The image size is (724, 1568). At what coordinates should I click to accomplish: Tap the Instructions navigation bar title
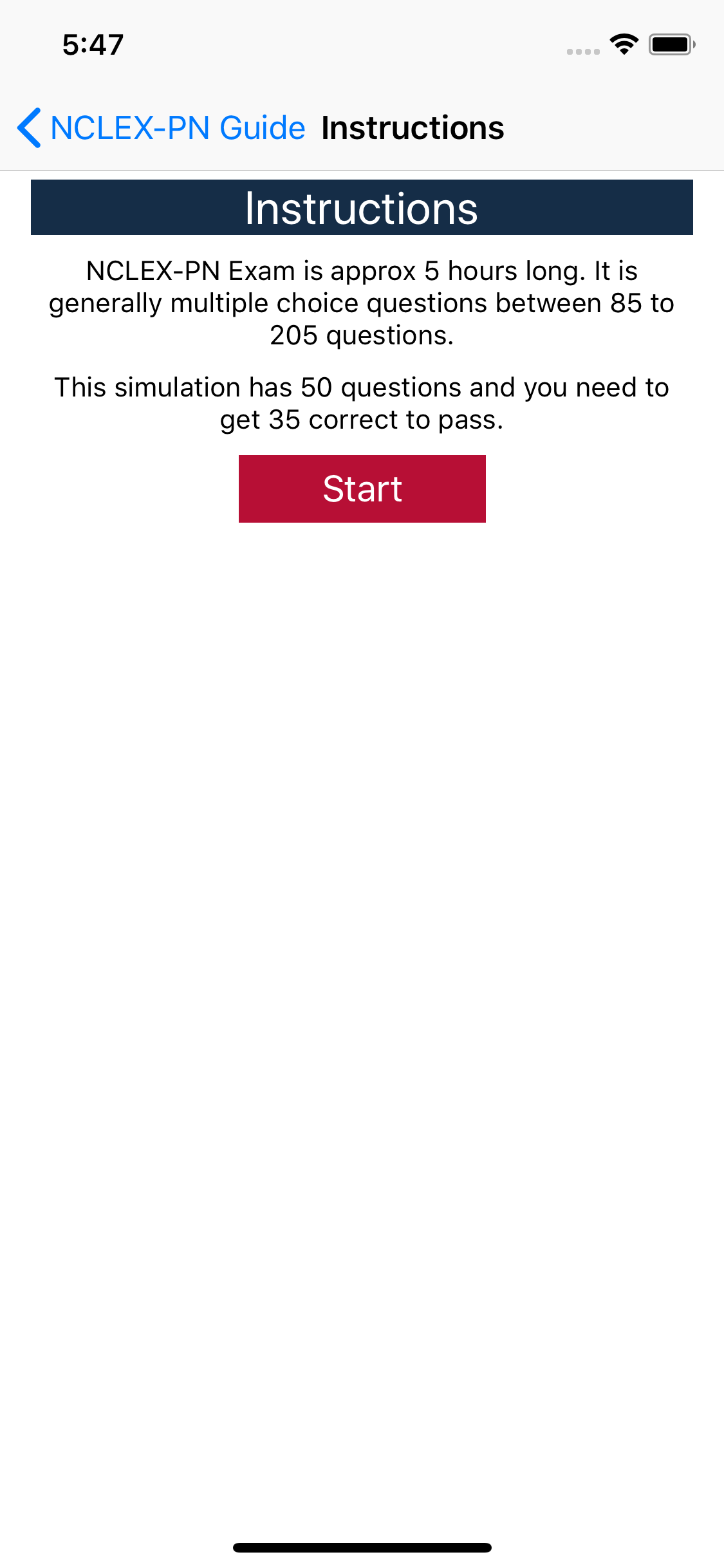pos(413,127)
